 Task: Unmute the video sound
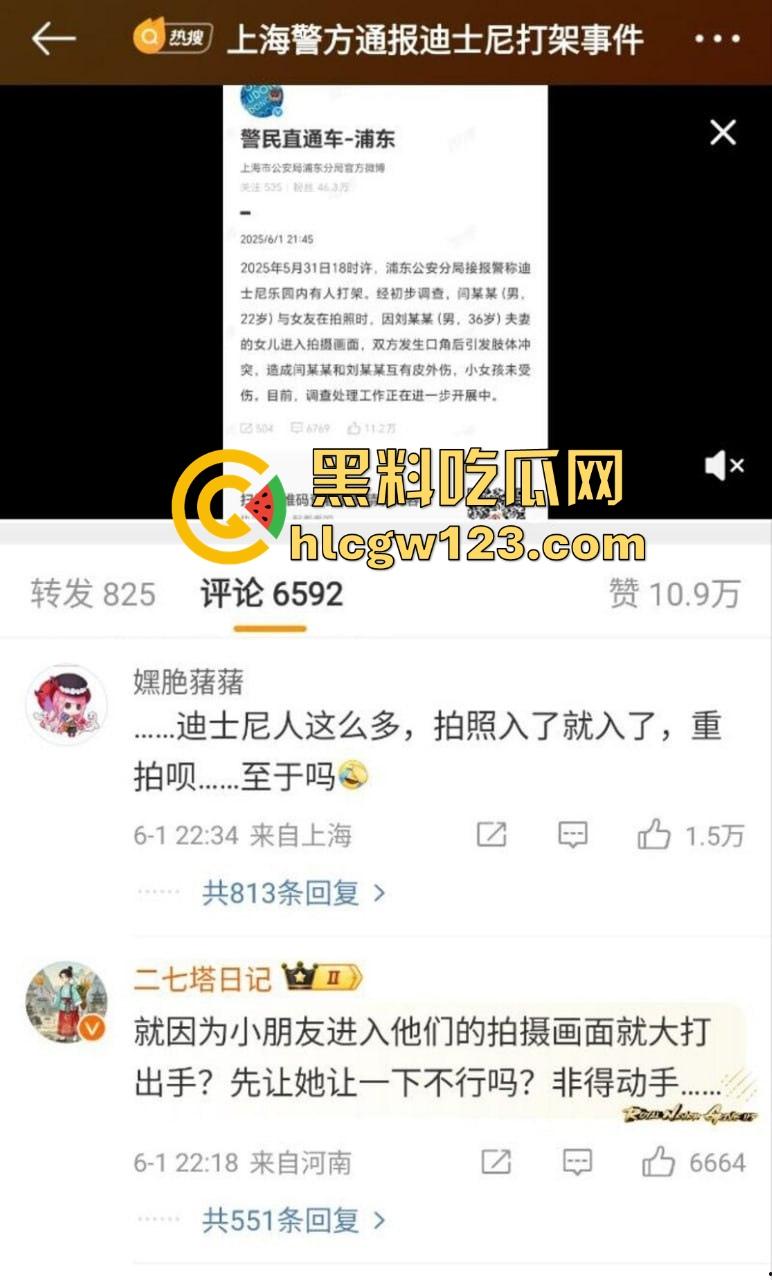(724, 465)
